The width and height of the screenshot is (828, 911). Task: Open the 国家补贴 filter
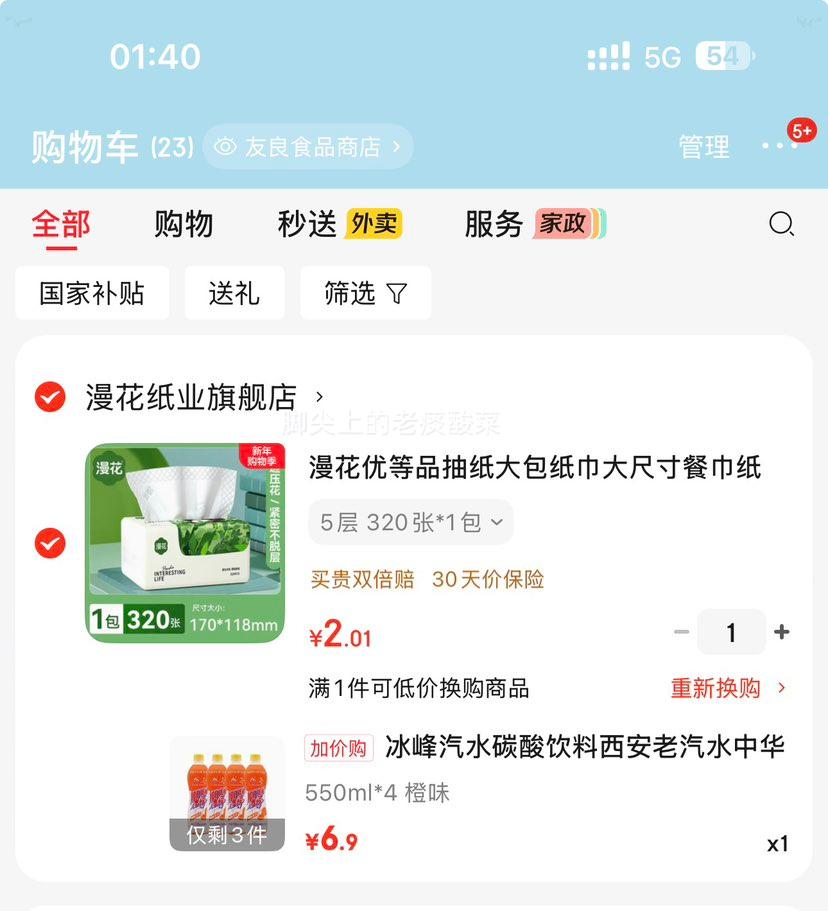tap(92, 293)
